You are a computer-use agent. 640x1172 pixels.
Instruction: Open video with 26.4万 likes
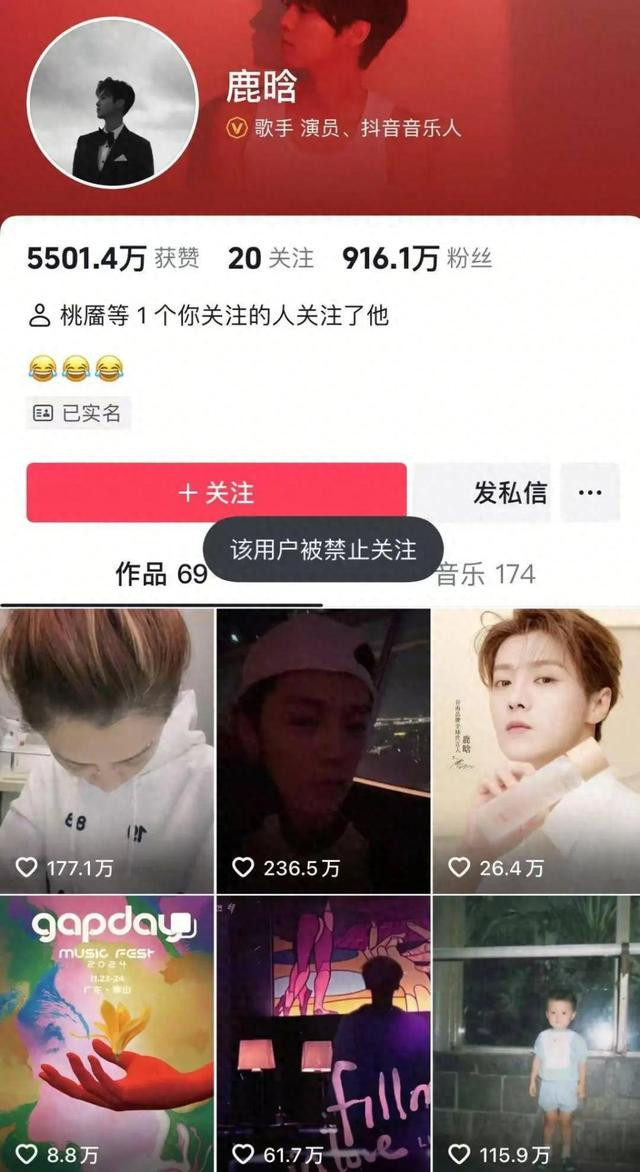pos(536,750)
